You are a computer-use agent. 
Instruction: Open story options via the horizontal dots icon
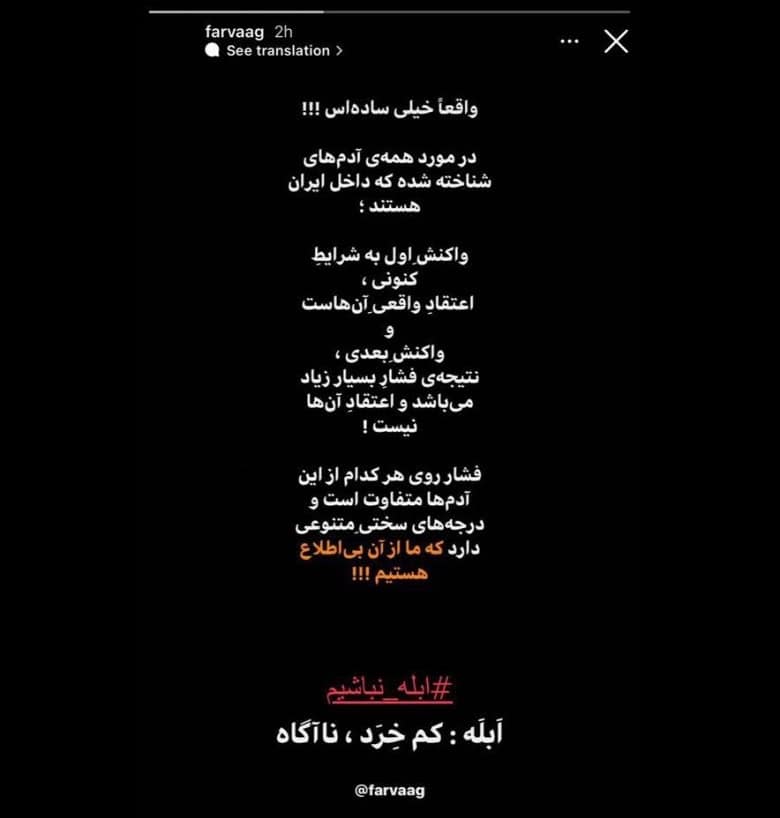click(x=569, y=39)
